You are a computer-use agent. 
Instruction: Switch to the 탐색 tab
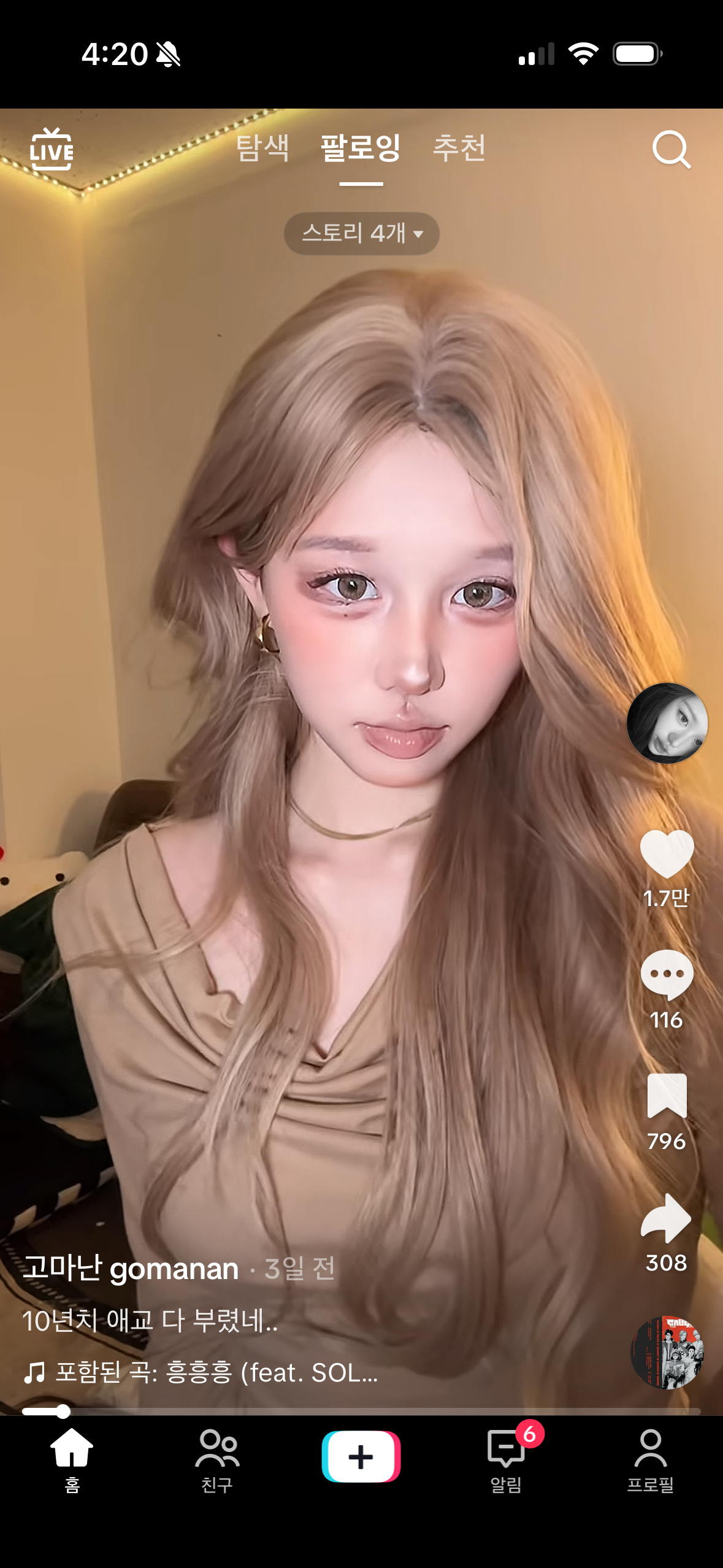coord(262,148)
